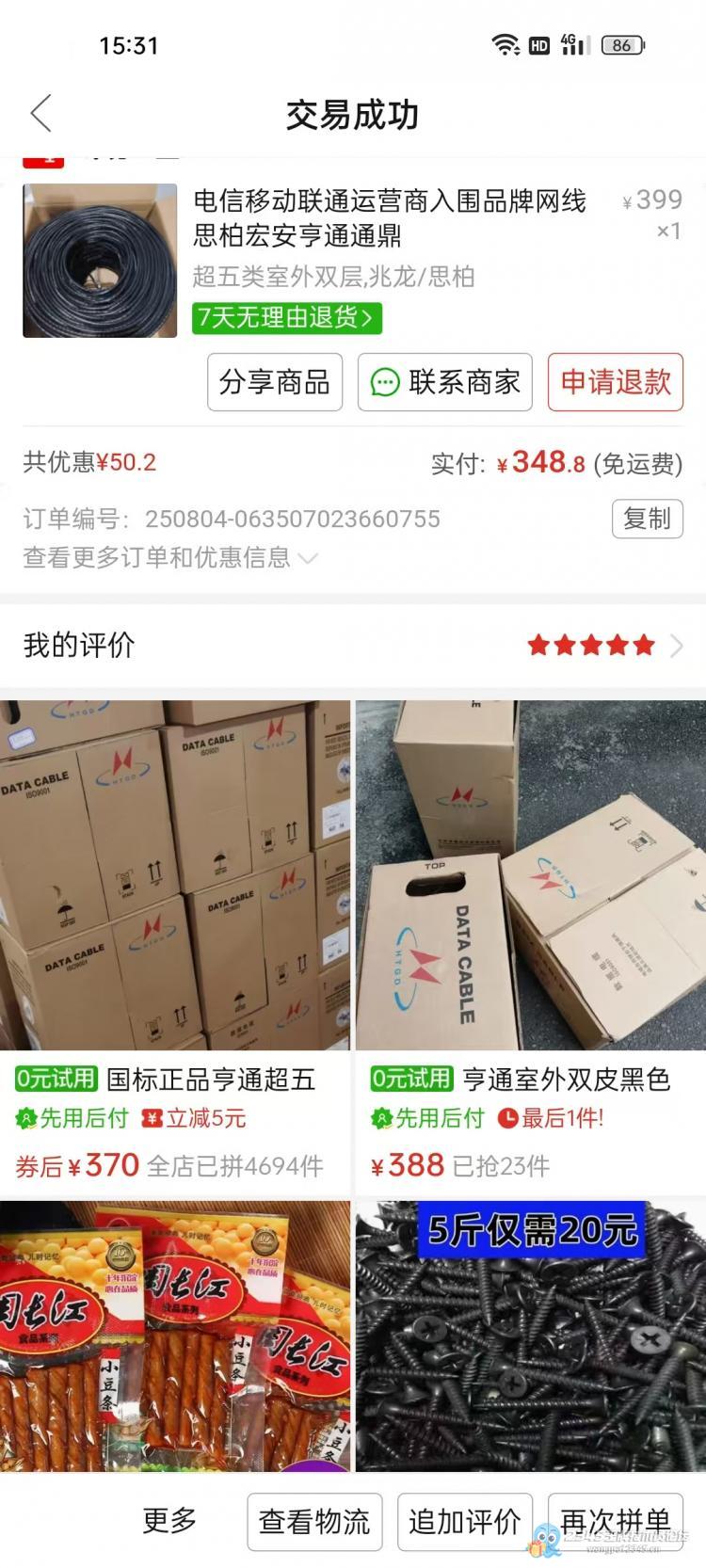706x1568 pixels.
Task: Tap the 分享商品 button
Action: (x=274, y=382)
